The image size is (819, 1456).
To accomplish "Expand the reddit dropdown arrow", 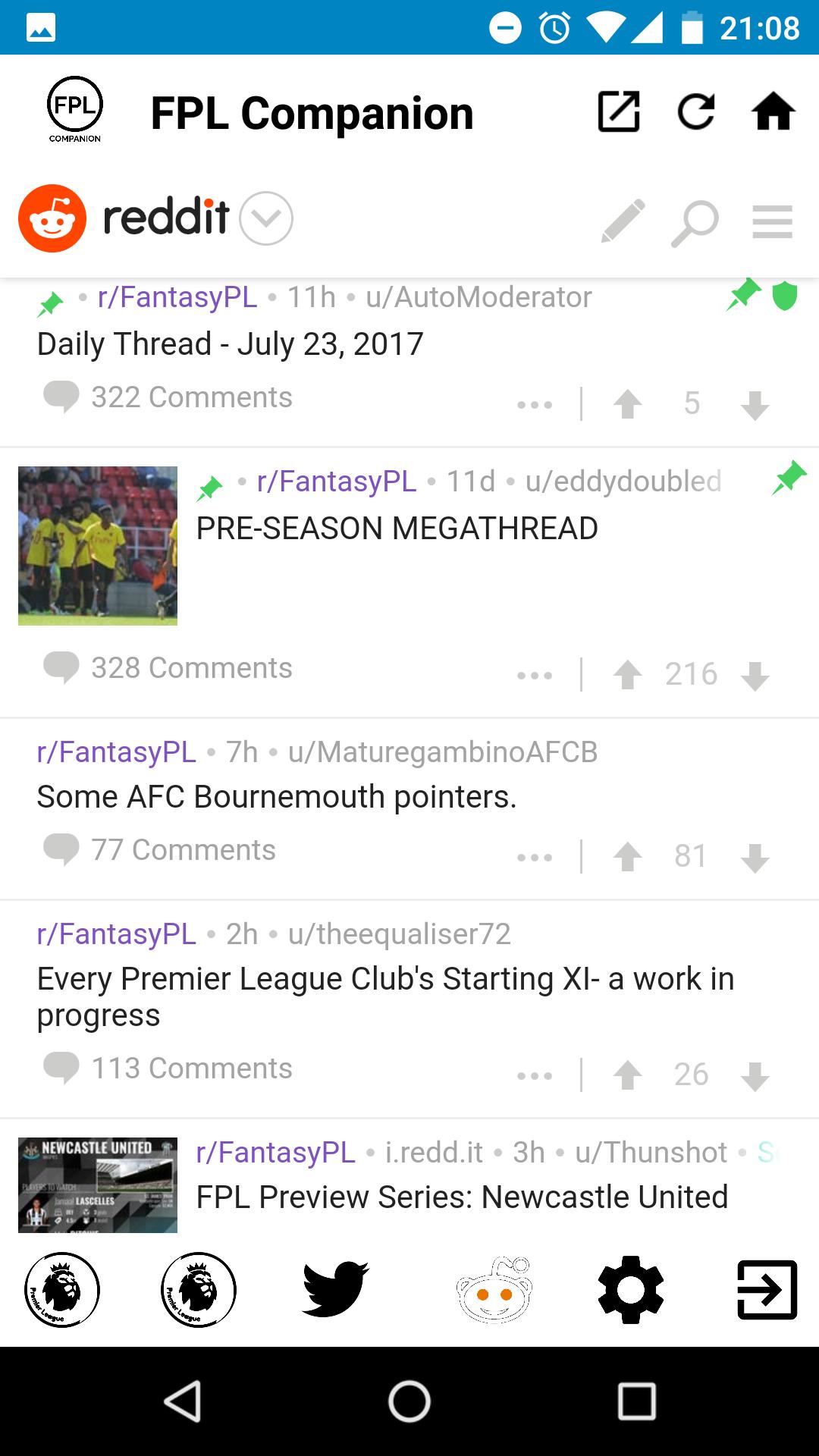I will [266, 218].
